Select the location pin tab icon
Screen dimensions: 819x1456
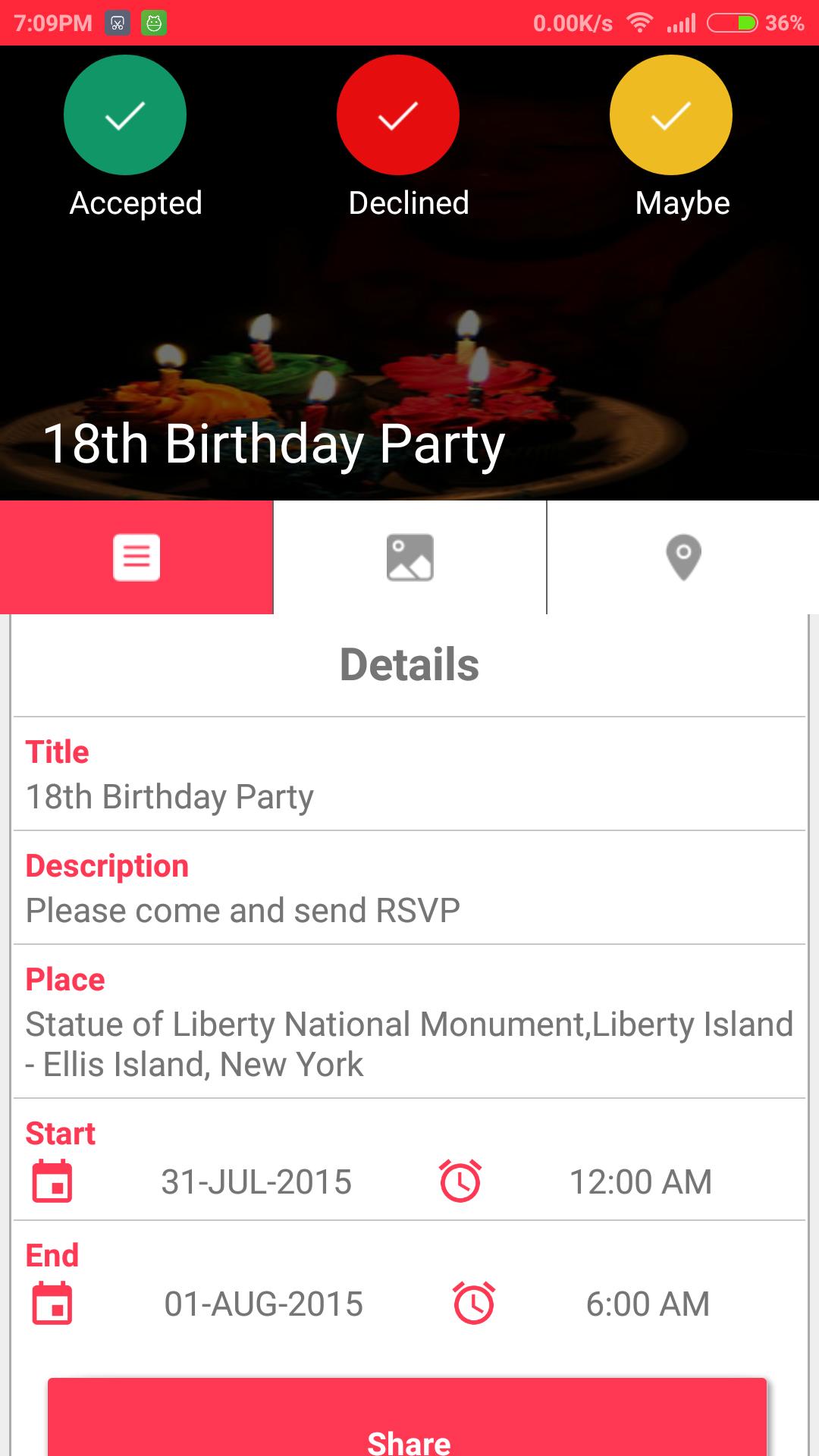pyautogui.click(x=682, y=557)
